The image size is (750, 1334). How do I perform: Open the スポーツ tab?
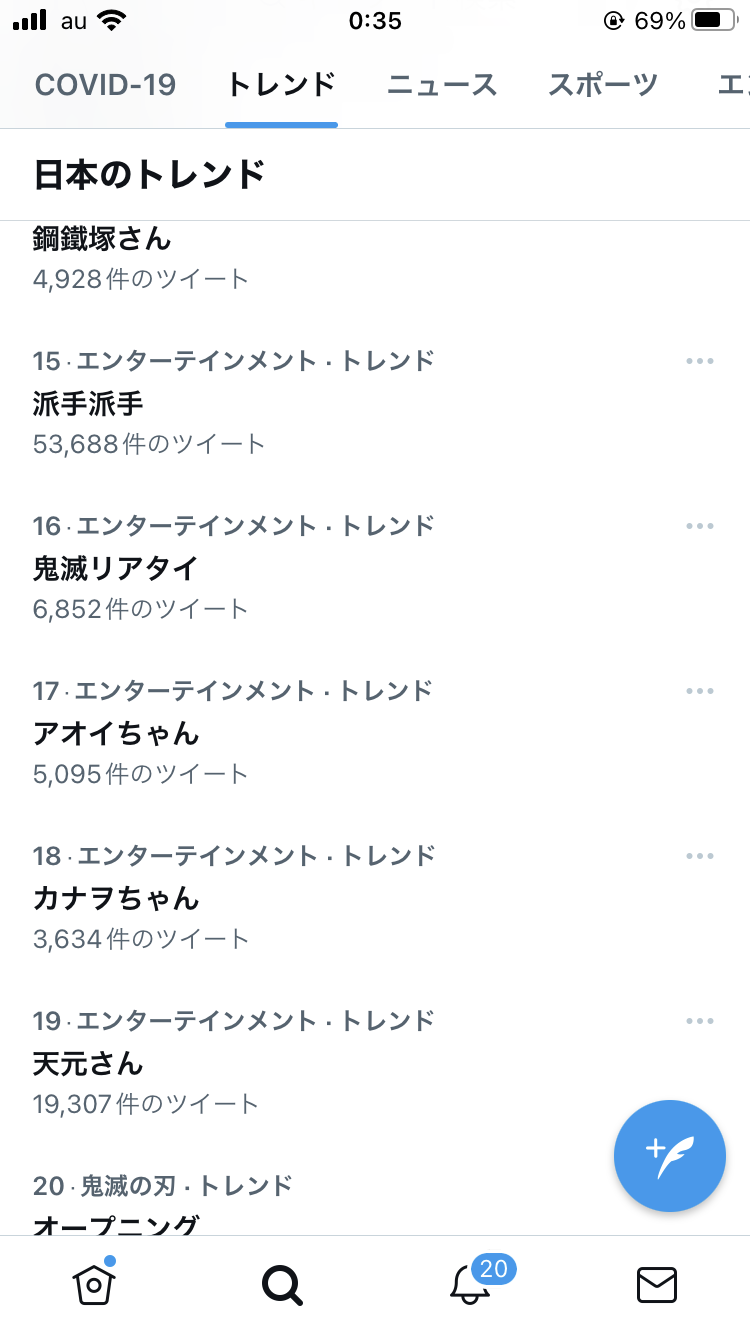[x=603, y=85]
